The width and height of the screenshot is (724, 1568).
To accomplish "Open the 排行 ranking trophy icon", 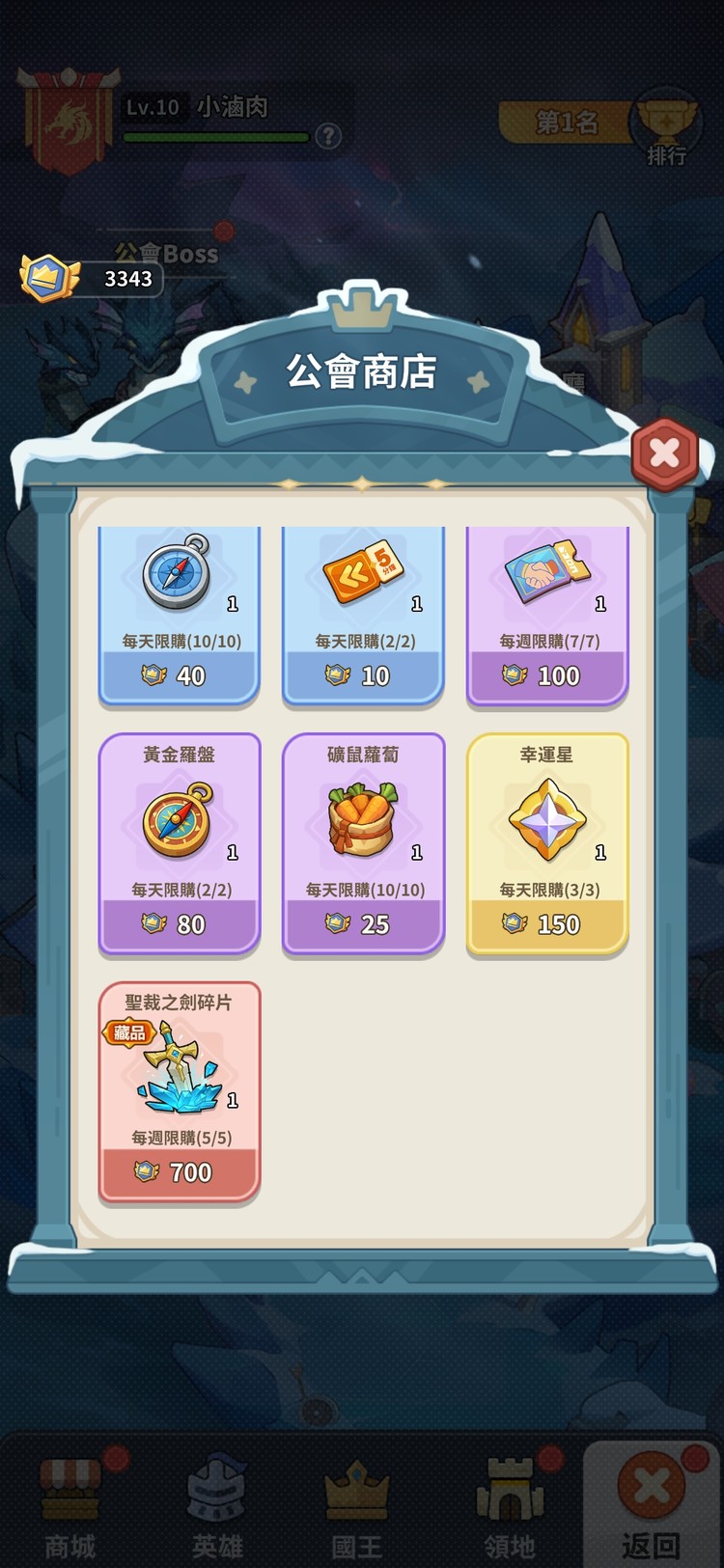I will (666, 125).
